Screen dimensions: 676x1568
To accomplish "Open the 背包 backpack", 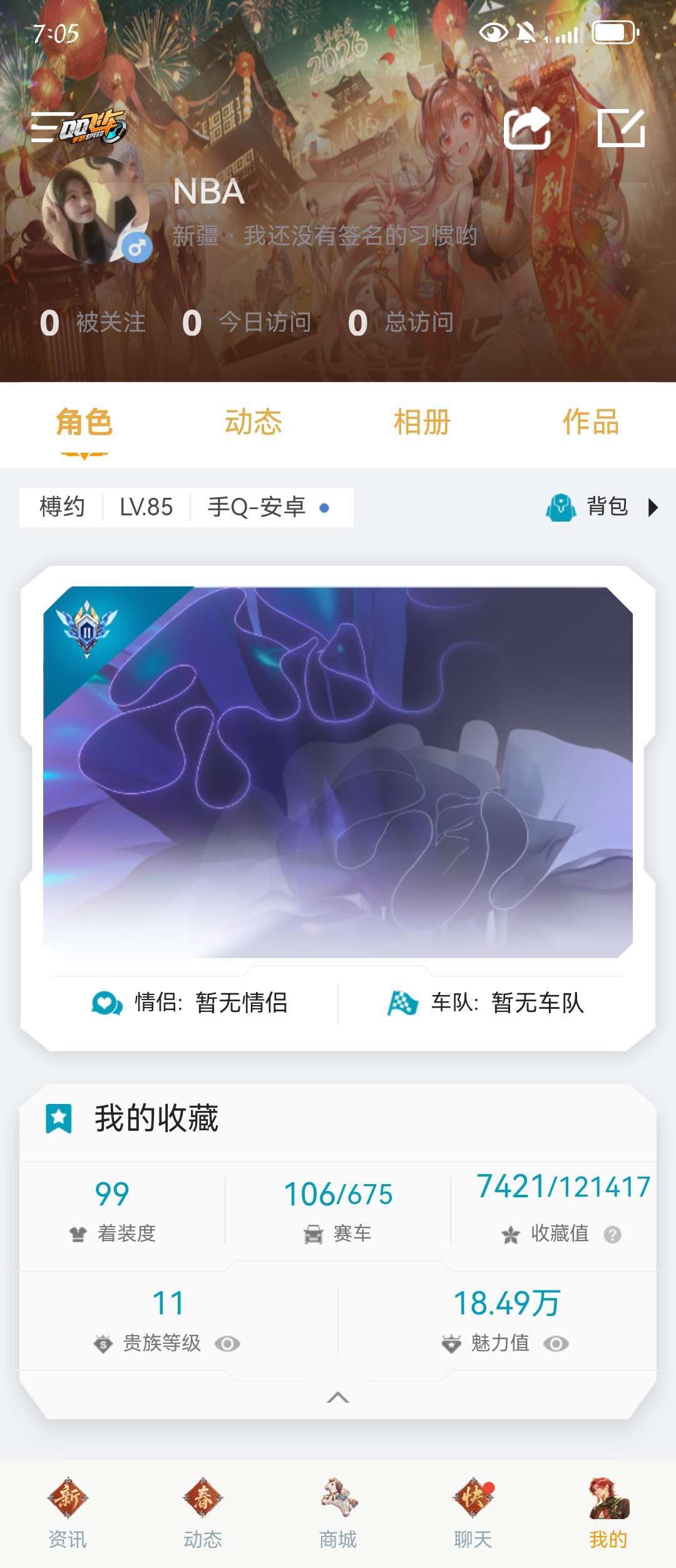I will tap(602, 507).
